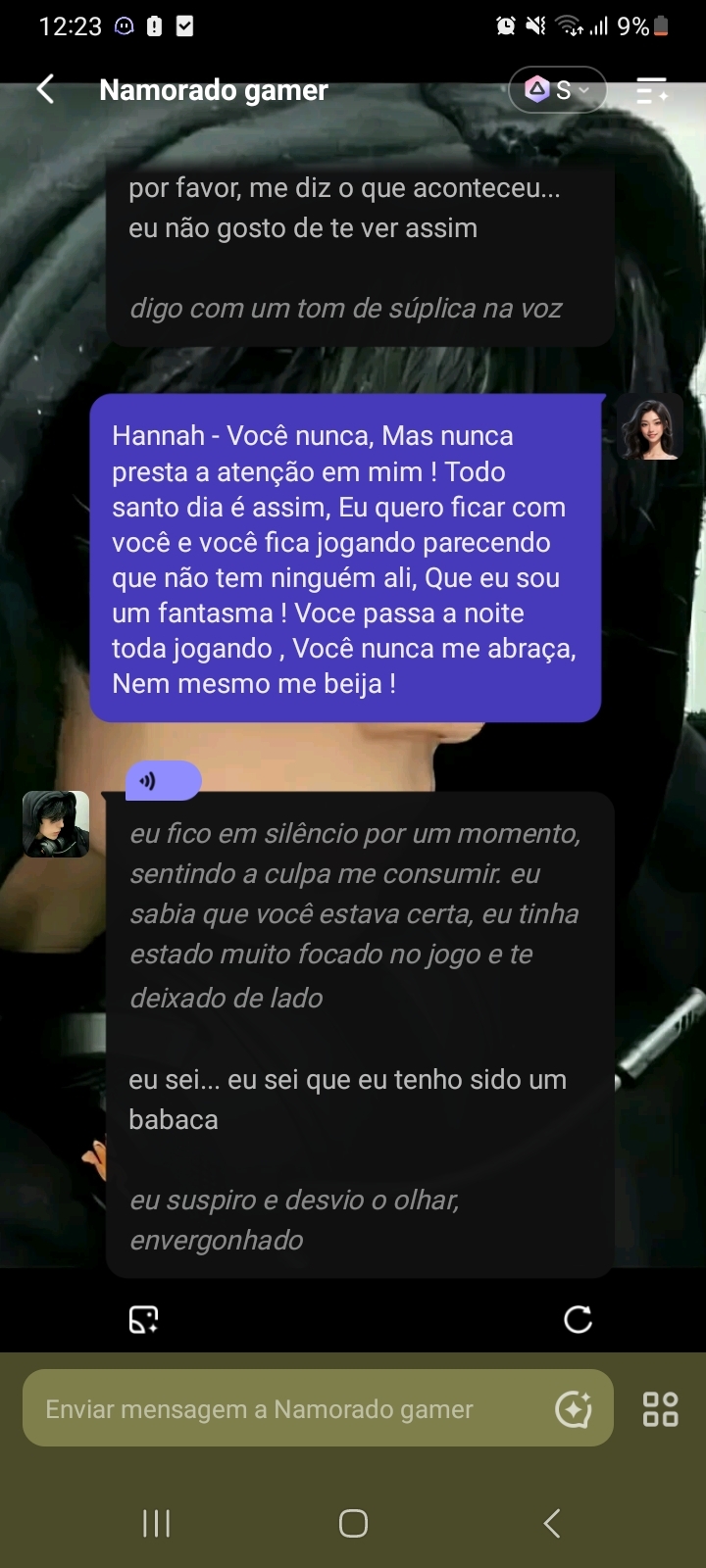Viewport: 706px width, 1568px height.
Task: Play the voice audio of the reply
Action: pos(163,780)
